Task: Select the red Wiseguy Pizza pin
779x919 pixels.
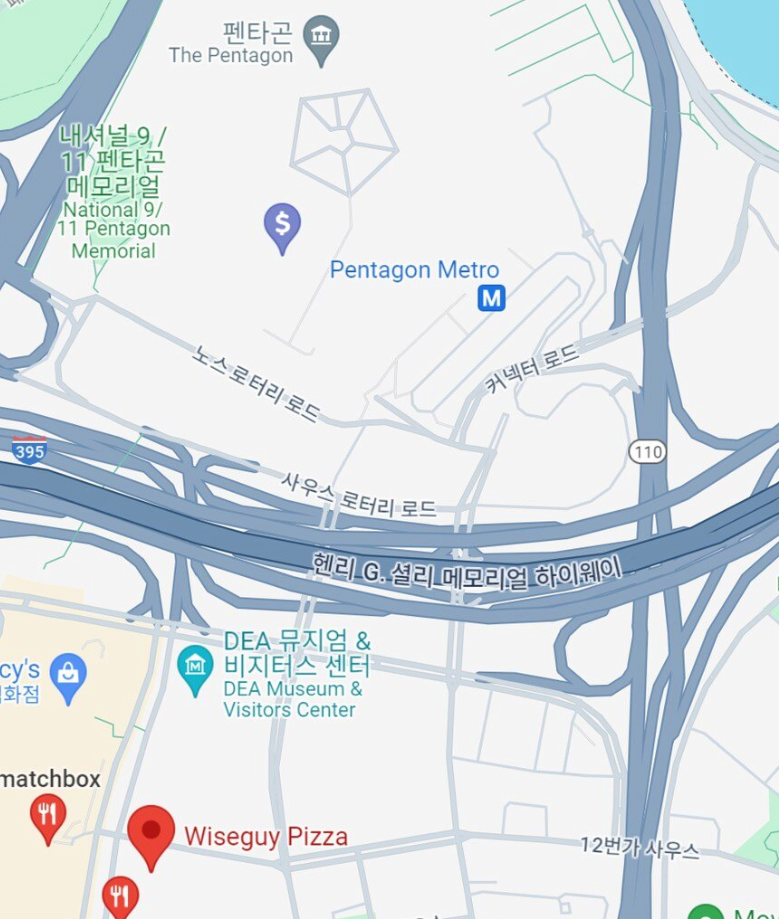Action: pyautogui.click(x=151, y=837)
